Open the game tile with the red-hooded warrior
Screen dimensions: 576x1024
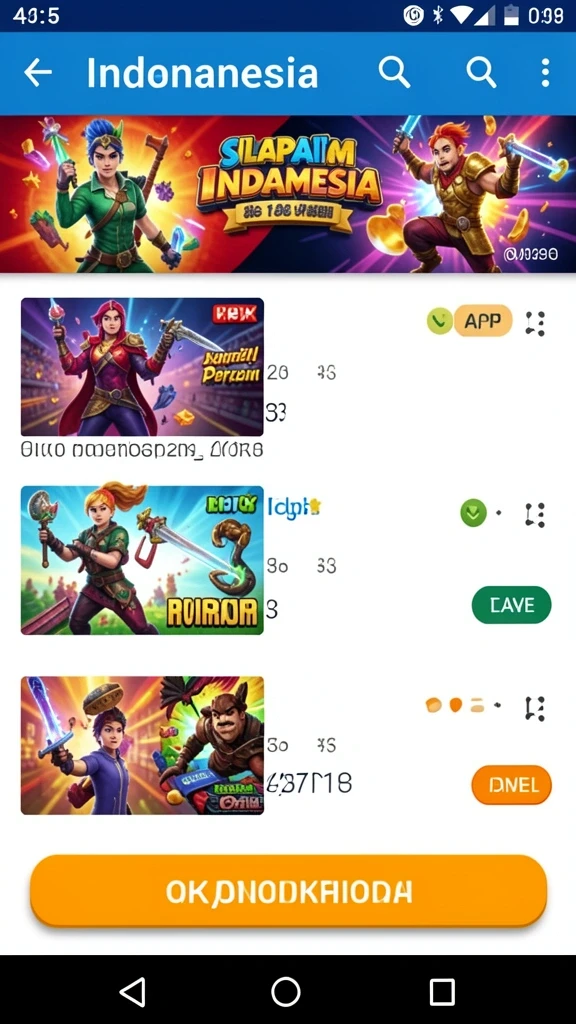(x=142, y=367)
